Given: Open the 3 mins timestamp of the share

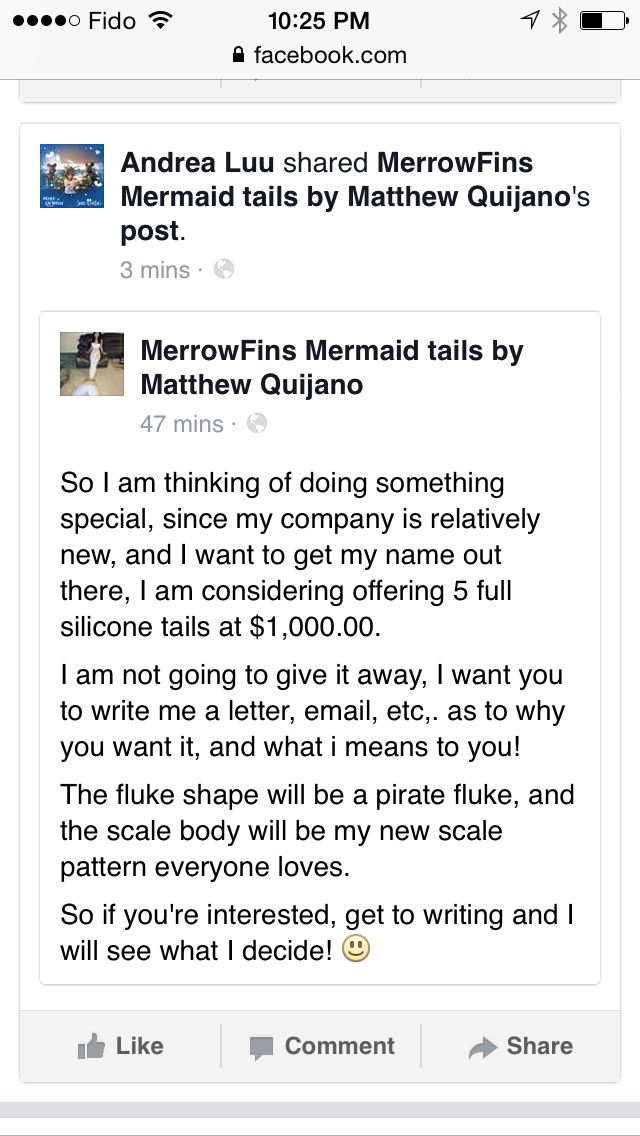Looking at the screenshot, I should click(x=154, y=270).
